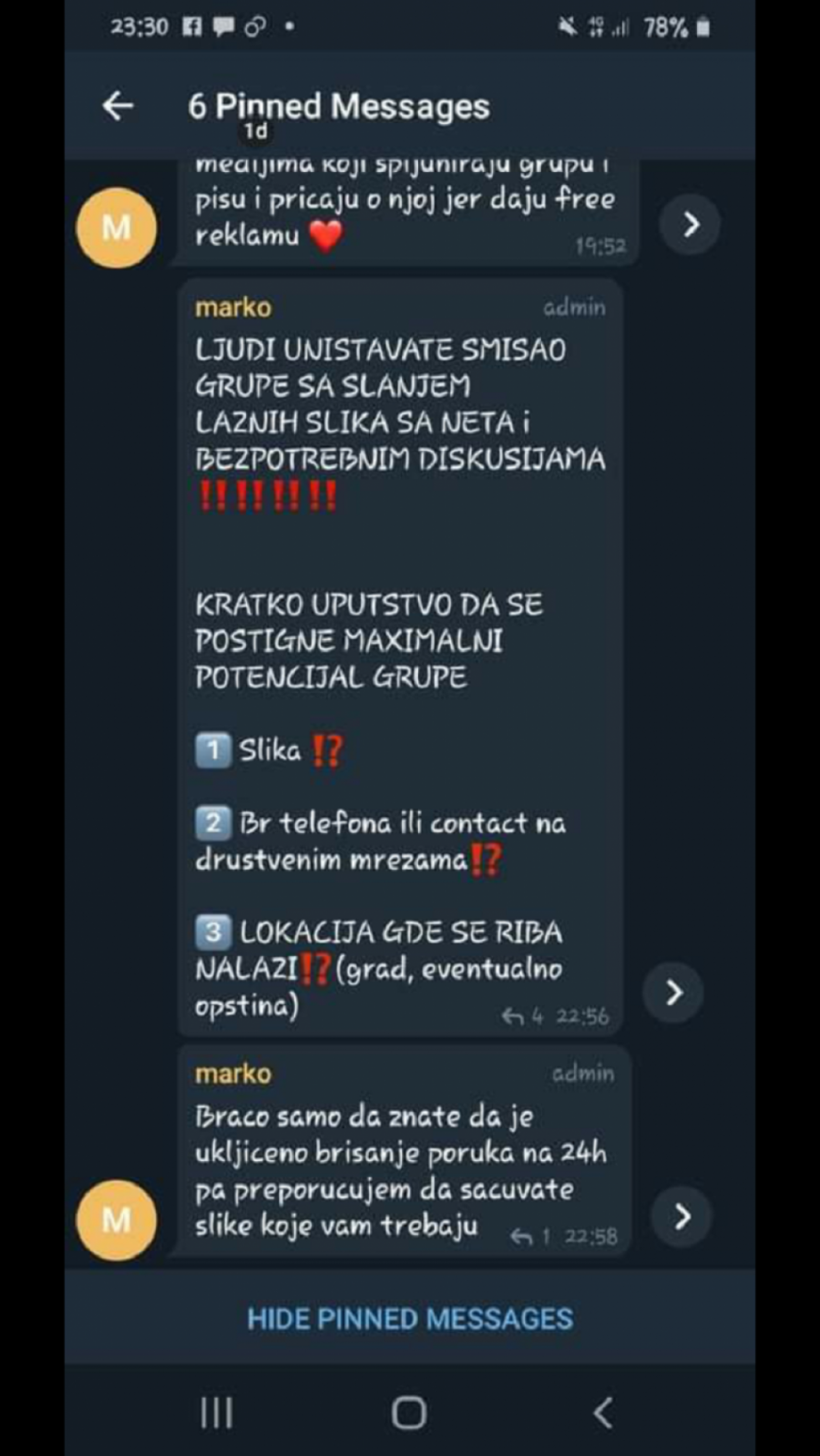Open the sender avatar beside the 19:52 message
This screenshot has width=820, height=1456.
[x=116, y=228]
